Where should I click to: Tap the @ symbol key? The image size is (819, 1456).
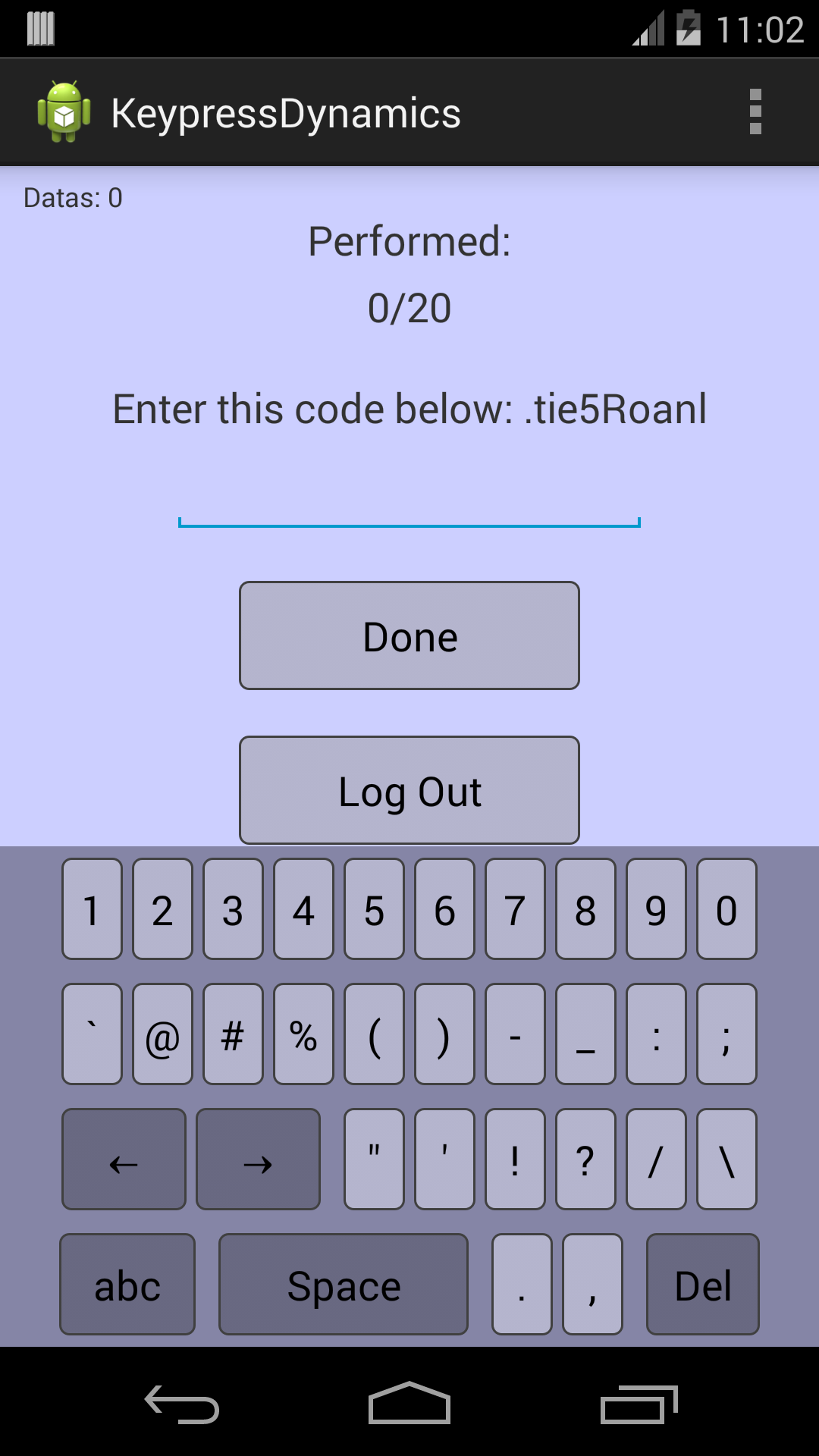[x=162, y=1034]
